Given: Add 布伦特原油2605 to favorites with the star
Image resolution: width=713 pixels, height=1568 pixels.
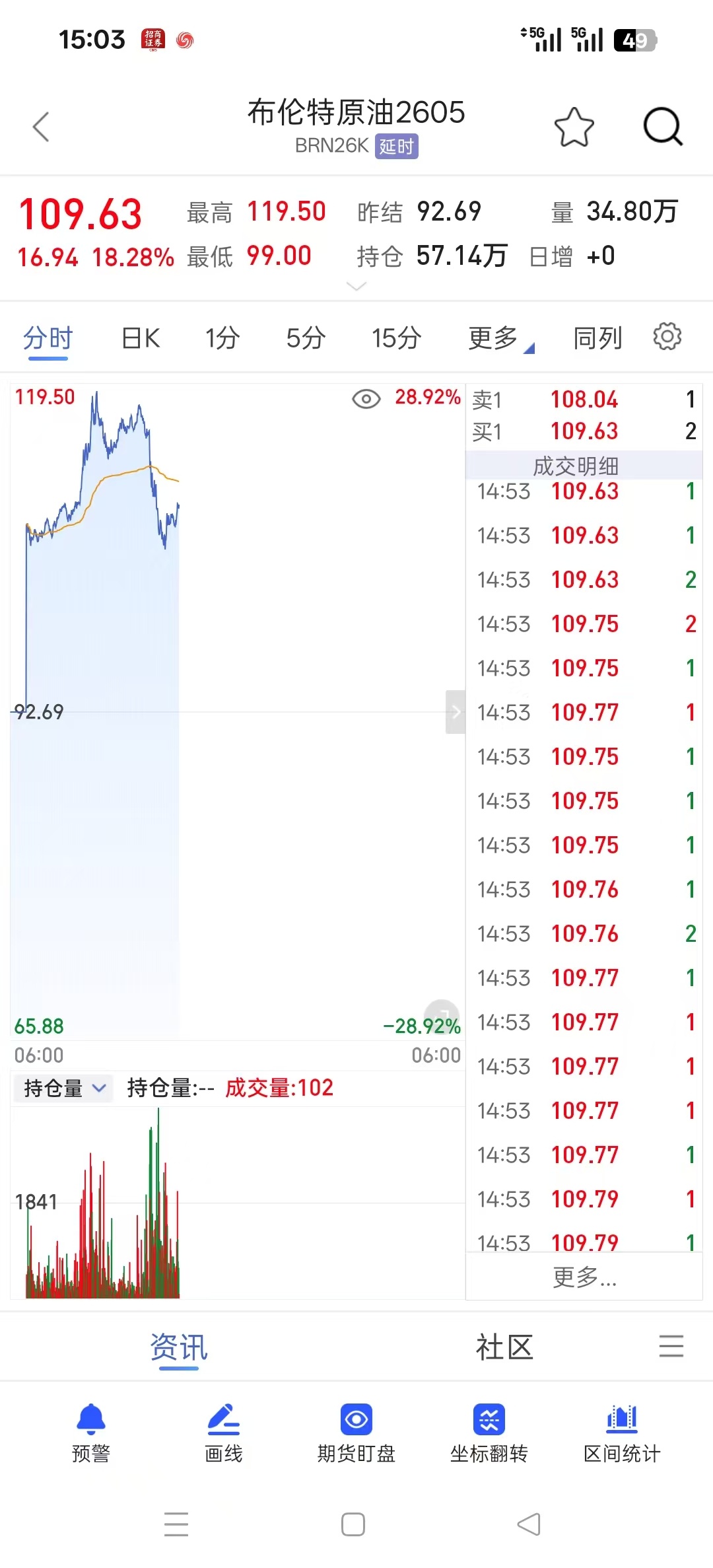Looking at the screenshot, I should pos(574,127).
